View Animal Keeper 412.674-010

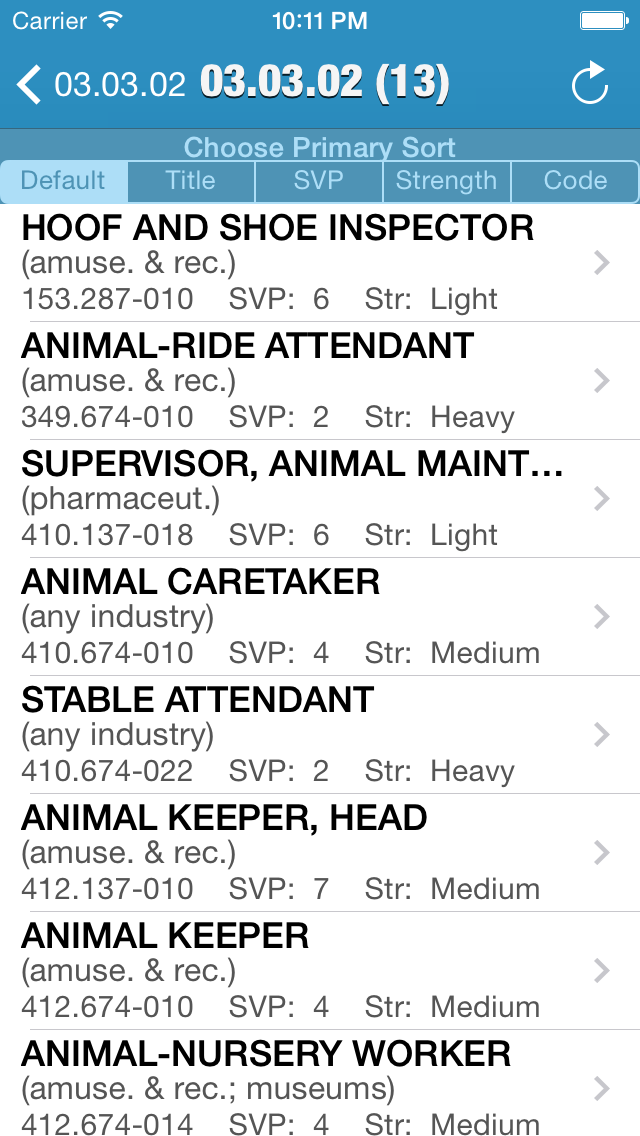(300, 971)
